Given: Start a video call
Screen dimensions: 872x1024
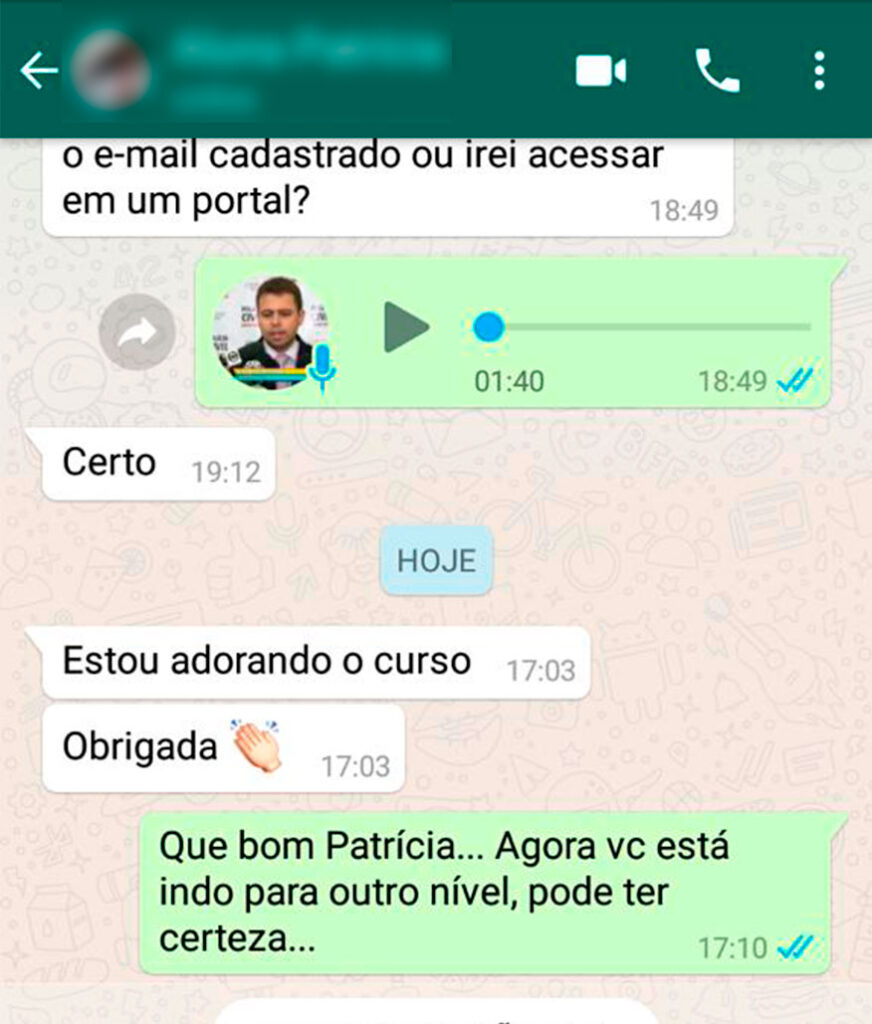Looking at the screenshot, I should click(601, 71).
